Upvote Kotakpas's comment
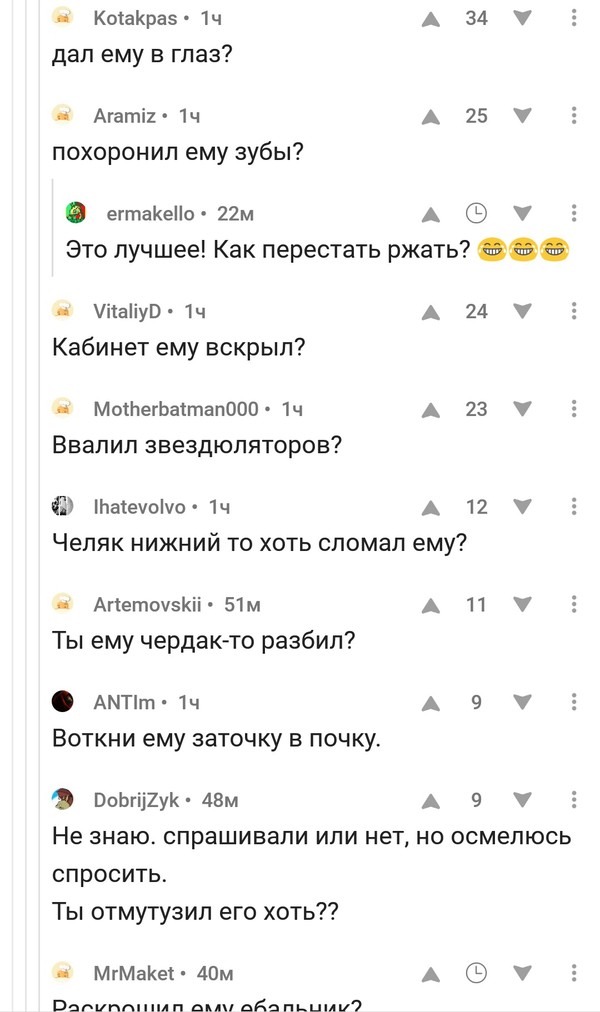Screen dimensions: 600x1012 (x=431, y=19)
